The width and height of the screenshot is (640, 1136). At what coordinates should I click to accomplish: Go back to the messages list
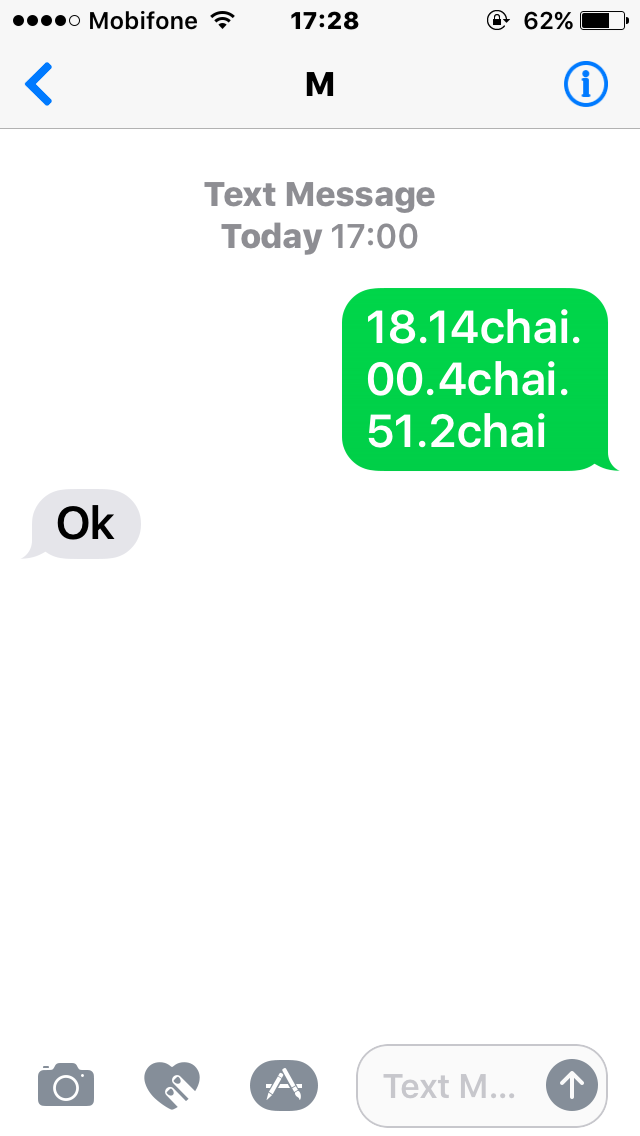39,84
